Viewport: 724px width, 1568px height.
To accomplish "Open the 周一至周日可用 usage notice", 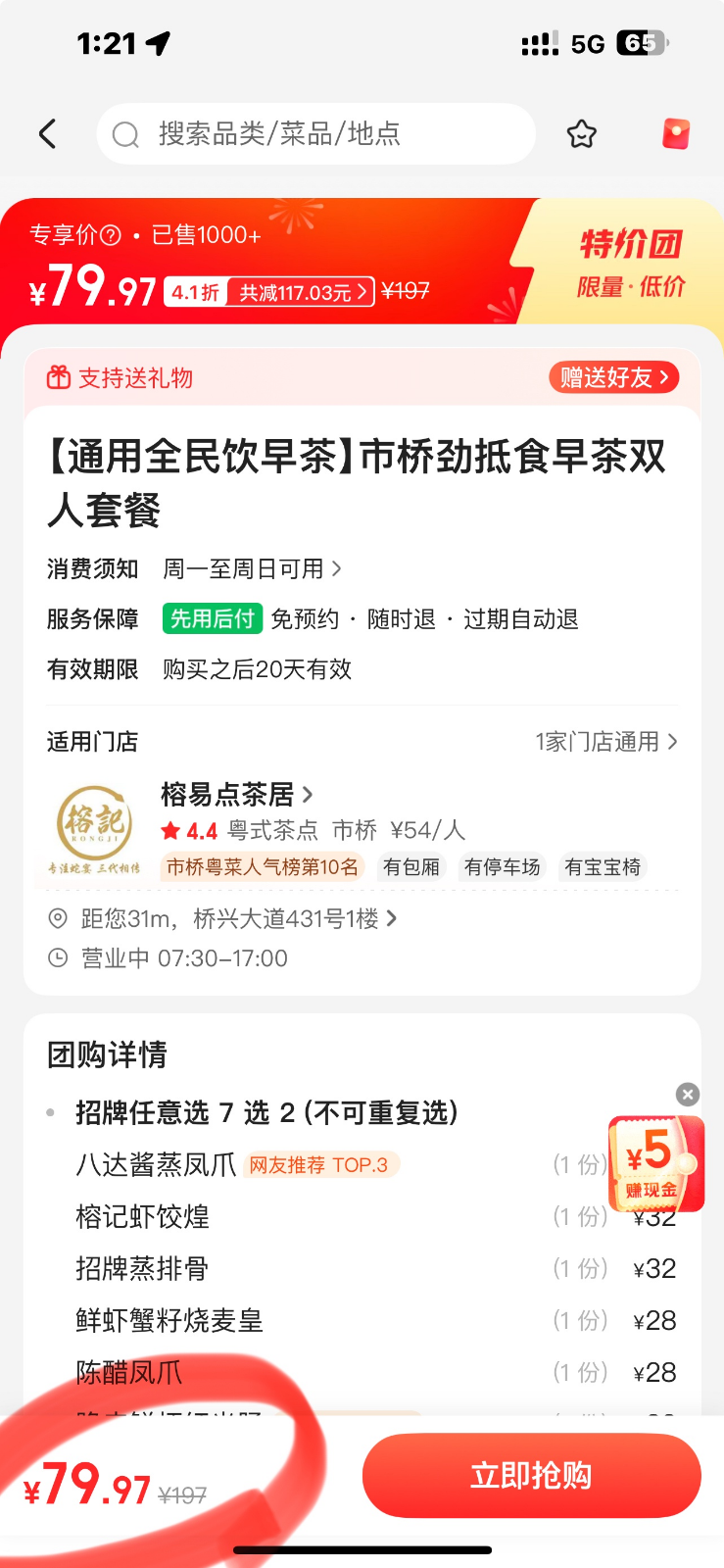I will (252, 568).
